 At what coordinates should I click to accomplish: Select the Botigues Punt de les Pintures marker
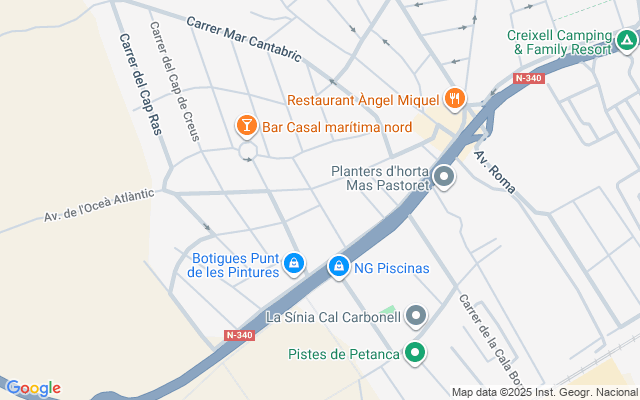coord(294,264)
